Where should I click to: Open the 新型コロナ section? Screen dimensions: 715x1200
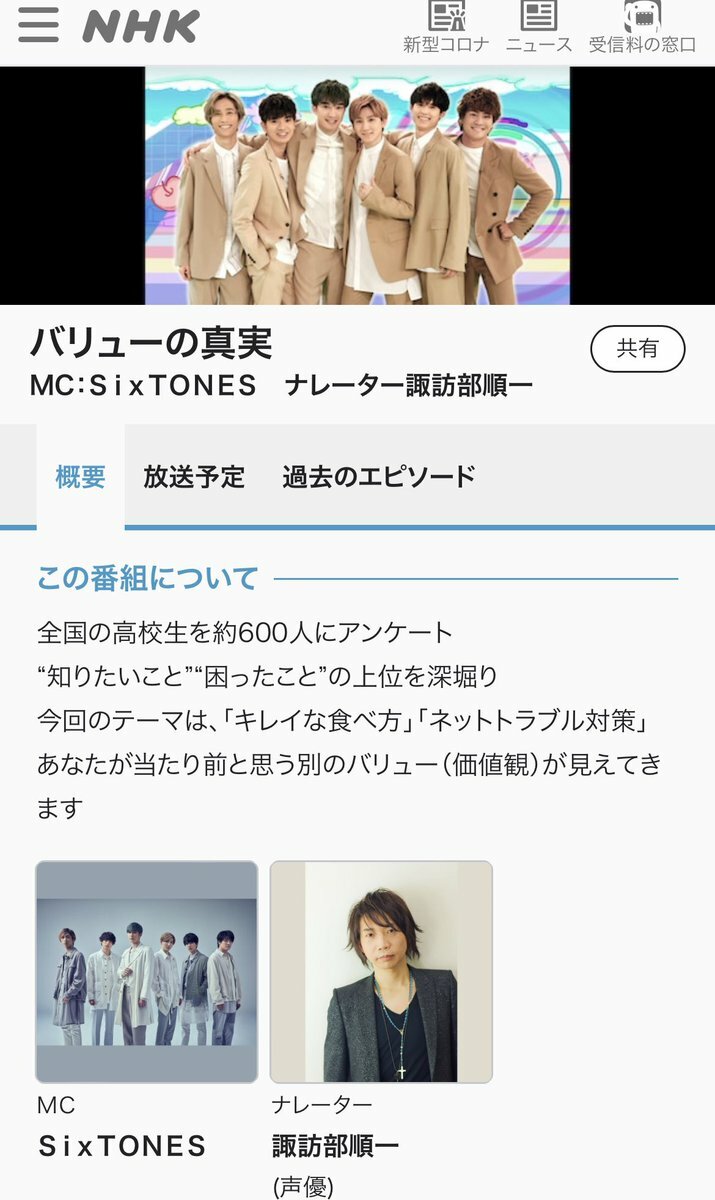(x=446, y=27)
